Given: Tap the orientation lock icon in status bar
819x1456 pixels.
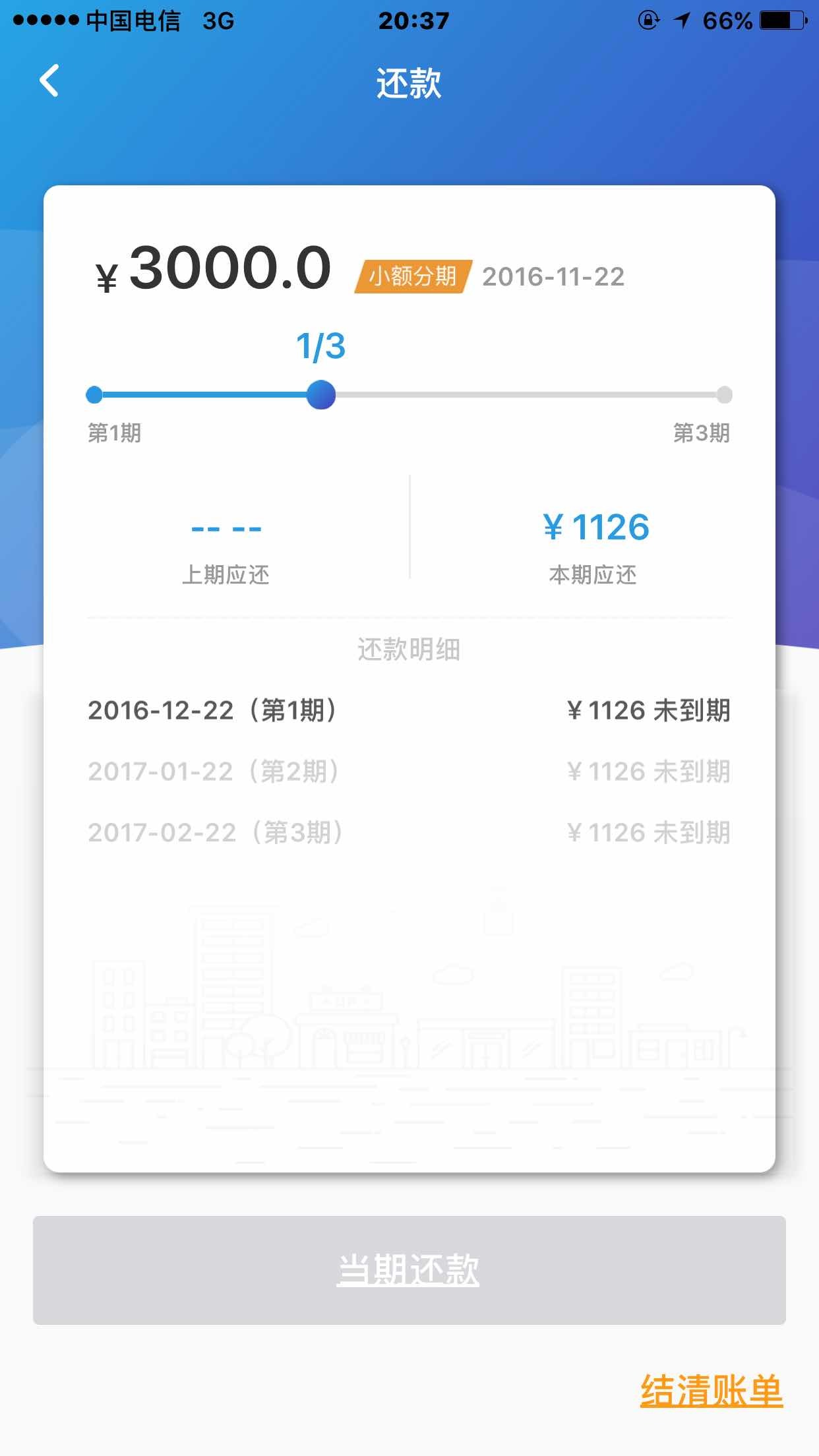Looking at the screenshot, I should click(x=648, y=20).
